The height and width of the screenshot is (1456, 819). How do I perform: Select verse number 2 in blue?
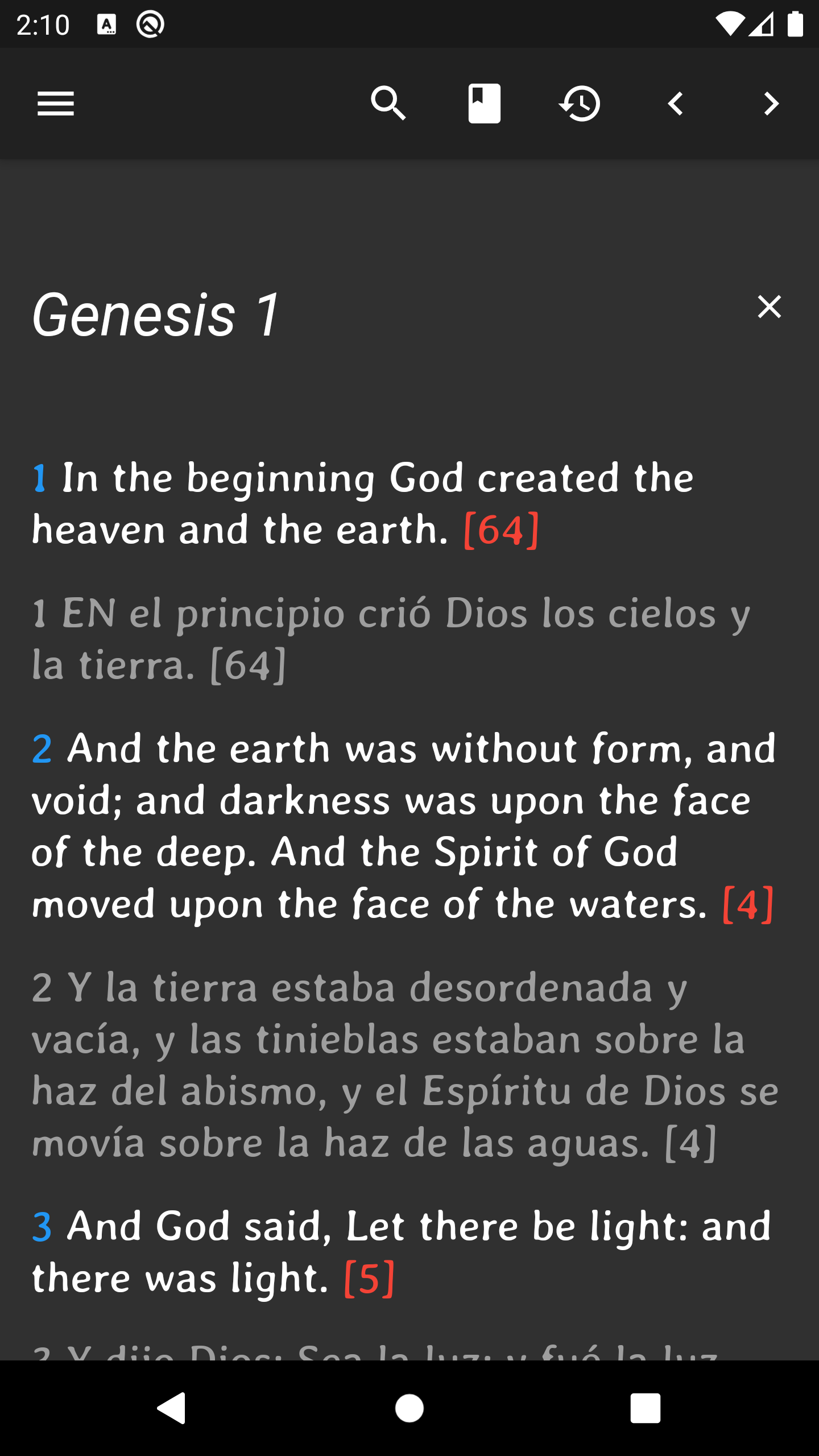point(42,748)
